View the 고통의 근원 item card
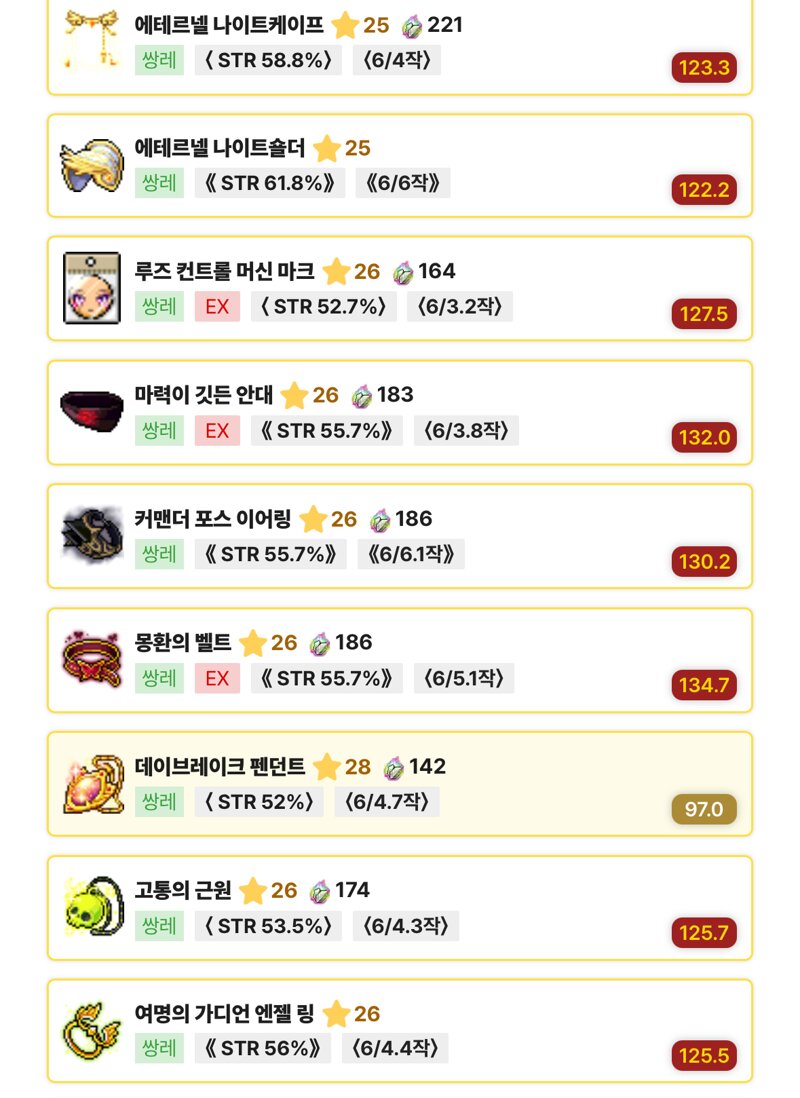The height and width of the screenshot is (1098, 800). click(x=400, y=908)
